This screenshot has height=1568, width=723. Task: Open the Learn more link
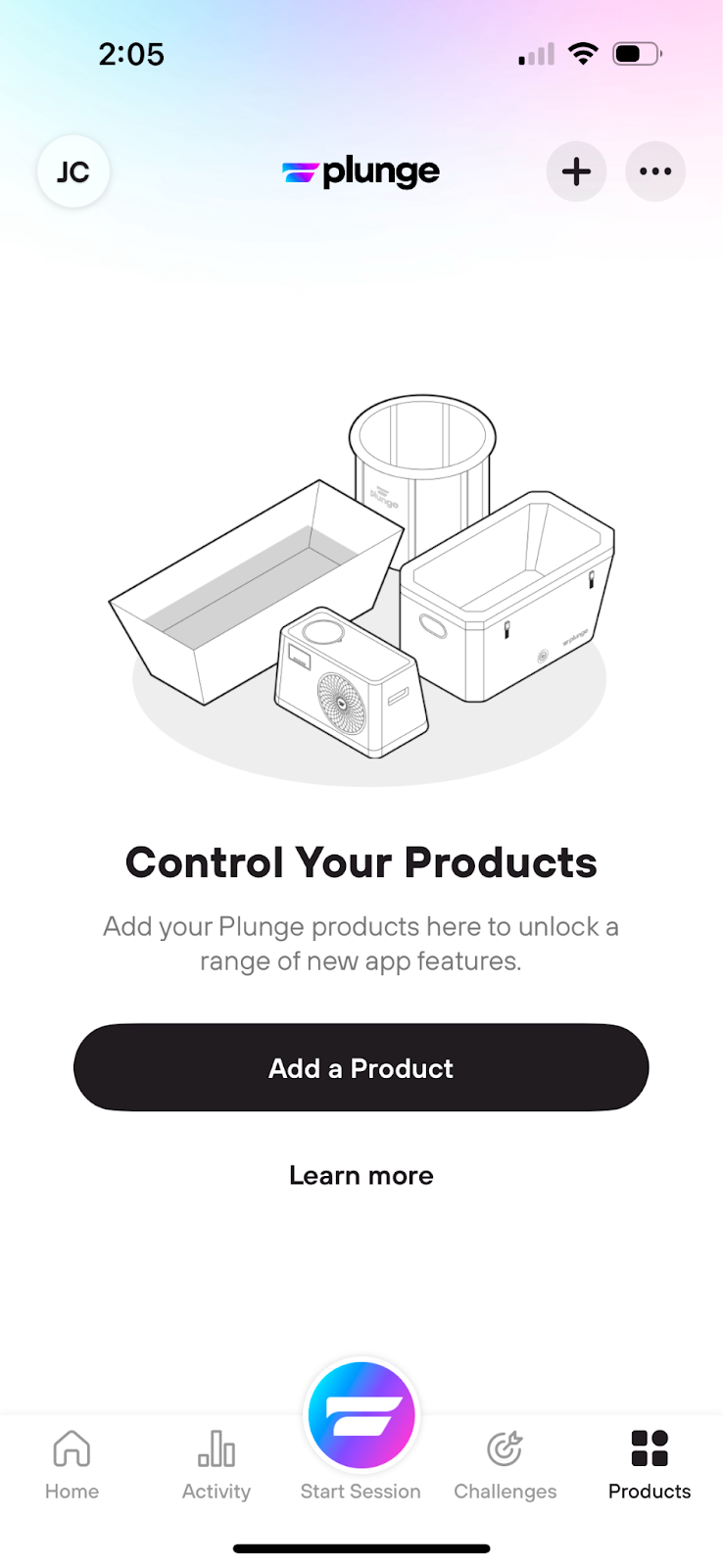pos(361,1175)
